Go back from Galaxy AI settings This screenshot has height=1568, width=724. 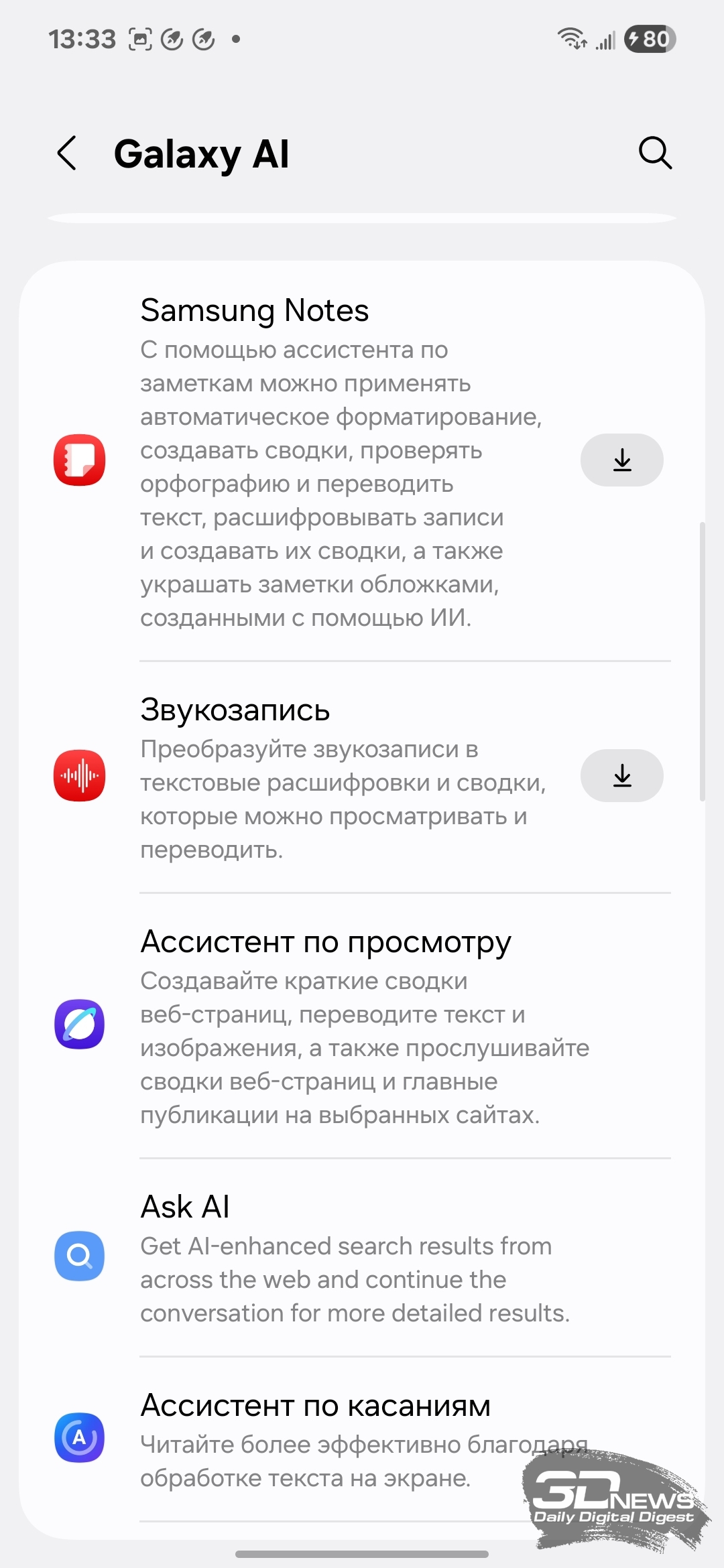click(x=67, y=153)
